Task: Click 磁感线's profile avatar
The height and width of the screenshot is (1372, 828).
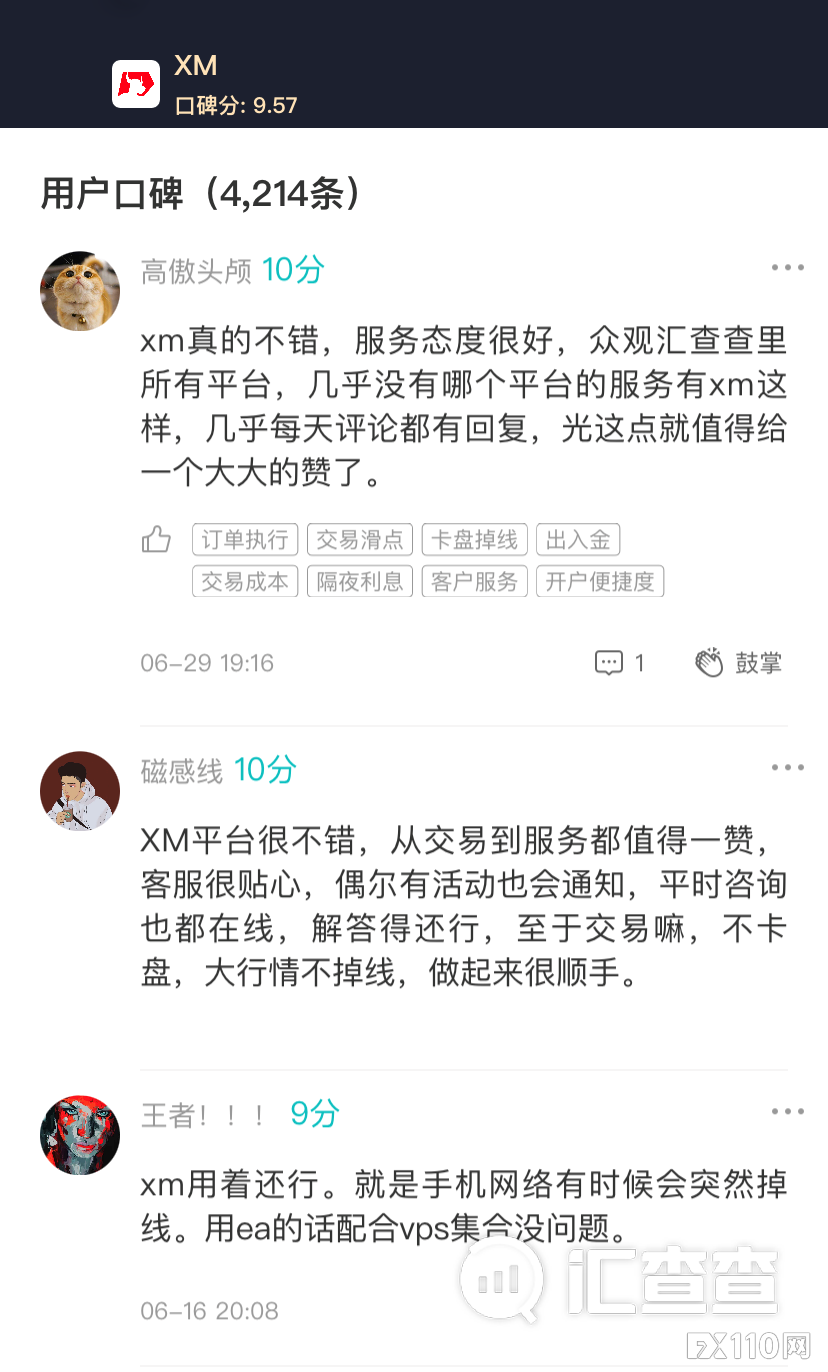Action: (x=79, y=791)
